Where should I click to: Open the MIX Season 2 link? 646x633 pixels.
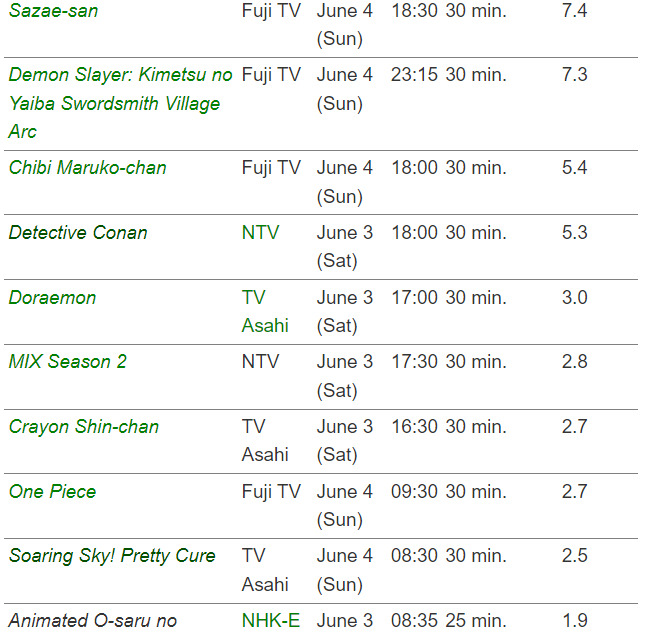[x=68, y=362]
